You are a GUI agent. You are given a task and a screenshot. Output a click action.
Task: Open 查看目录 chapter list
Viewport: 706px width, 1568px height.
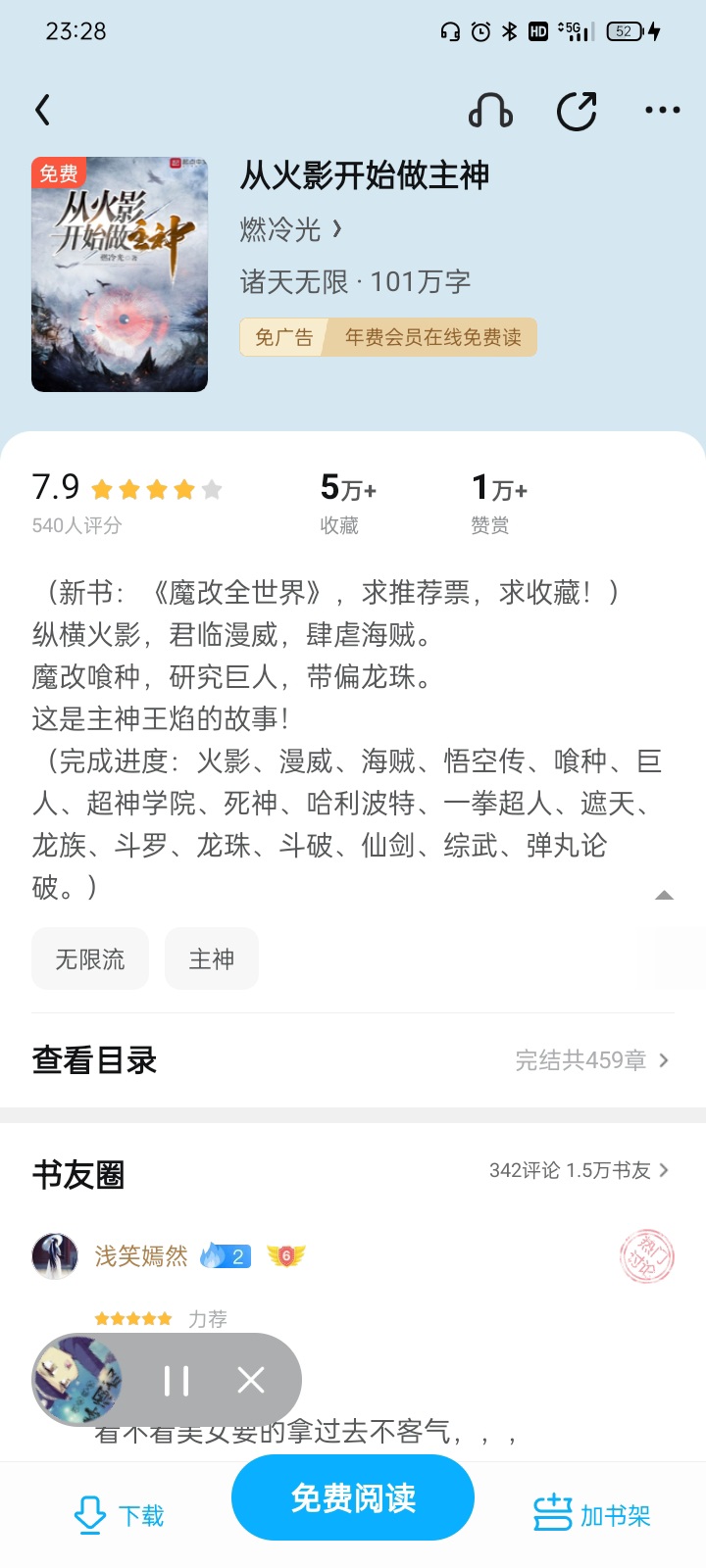(353, 1060)
